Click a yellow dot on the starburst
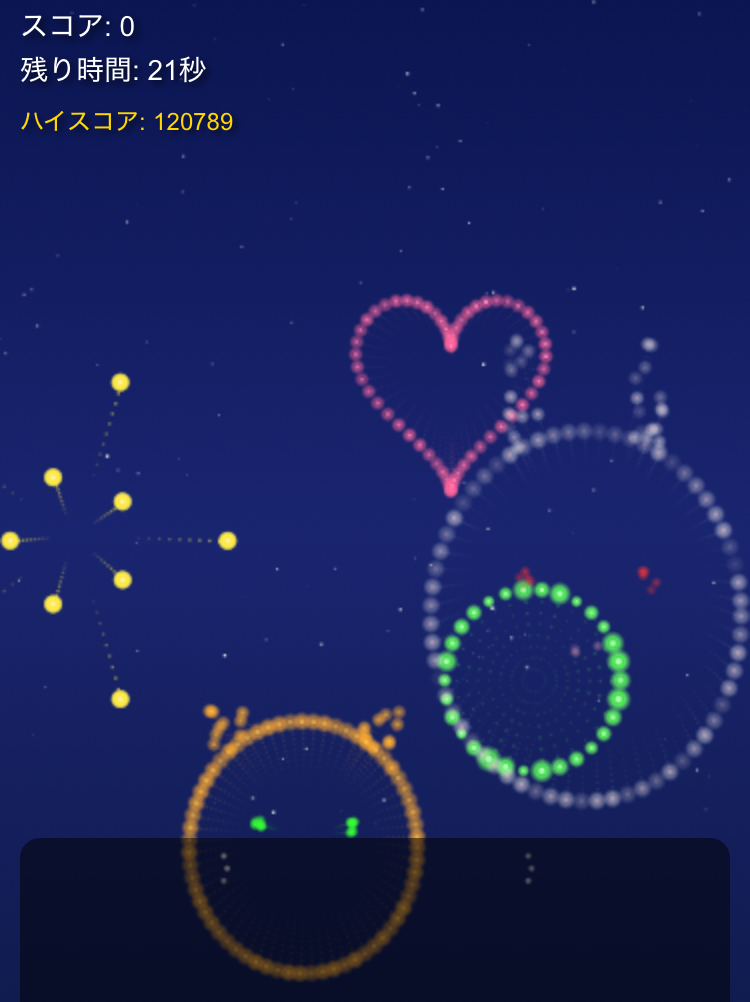 point(120,380)
